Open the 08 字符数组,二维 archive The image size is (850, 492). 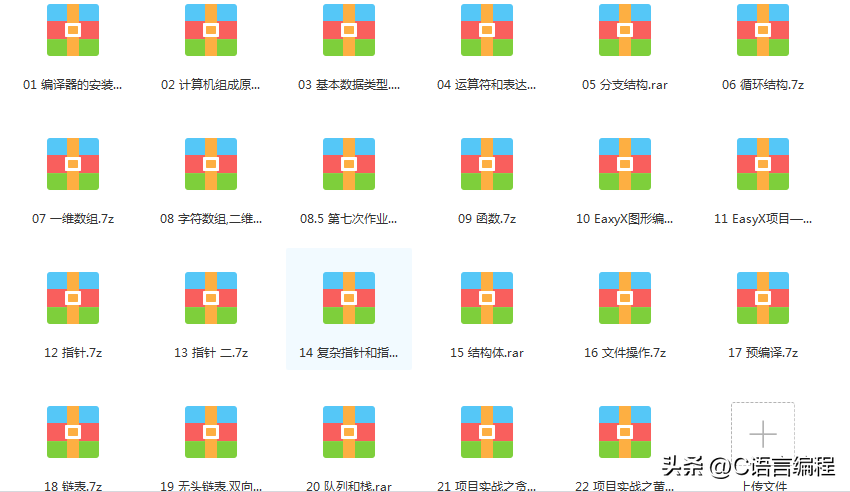pyautogui.click(x=210, y=164)
